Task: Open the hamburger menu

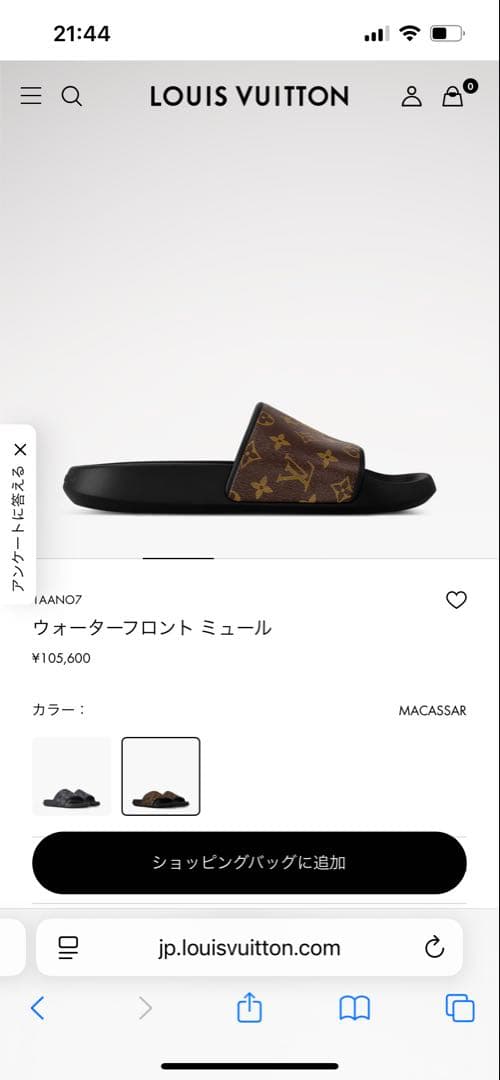Action: (x=31, y=96)
